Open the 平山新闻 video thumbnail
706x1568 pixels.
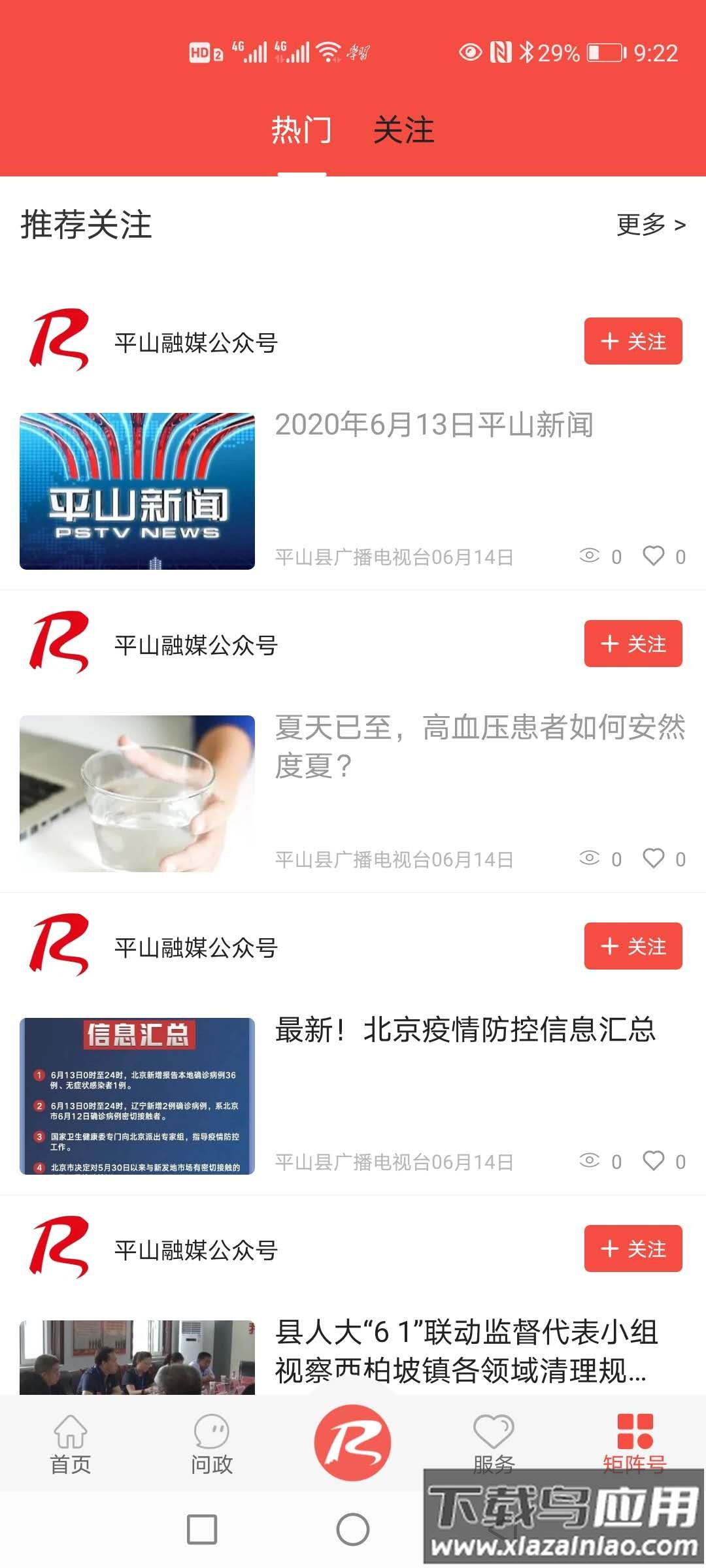point(139,491)
